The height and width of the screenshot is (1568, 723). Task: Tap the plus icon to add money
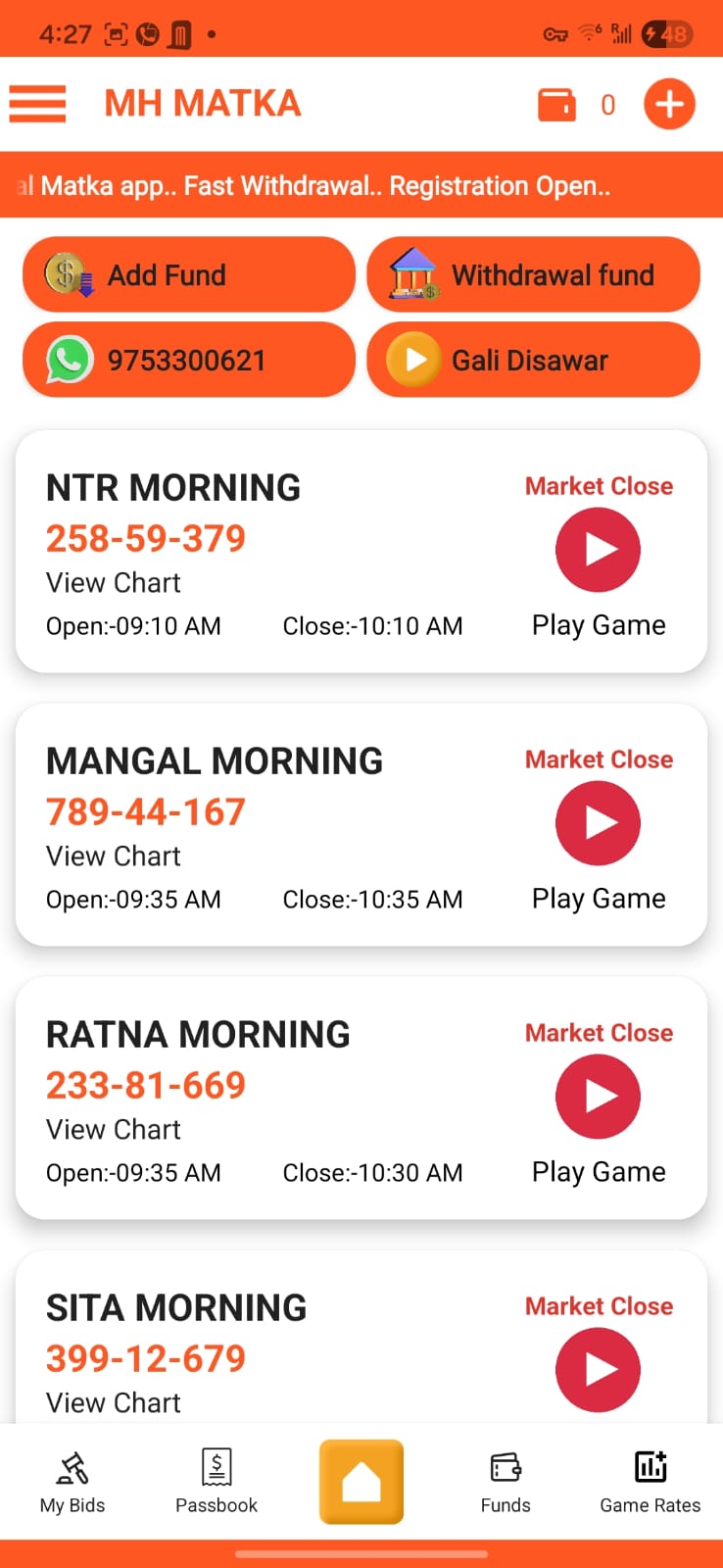click(x=669, y=104)
